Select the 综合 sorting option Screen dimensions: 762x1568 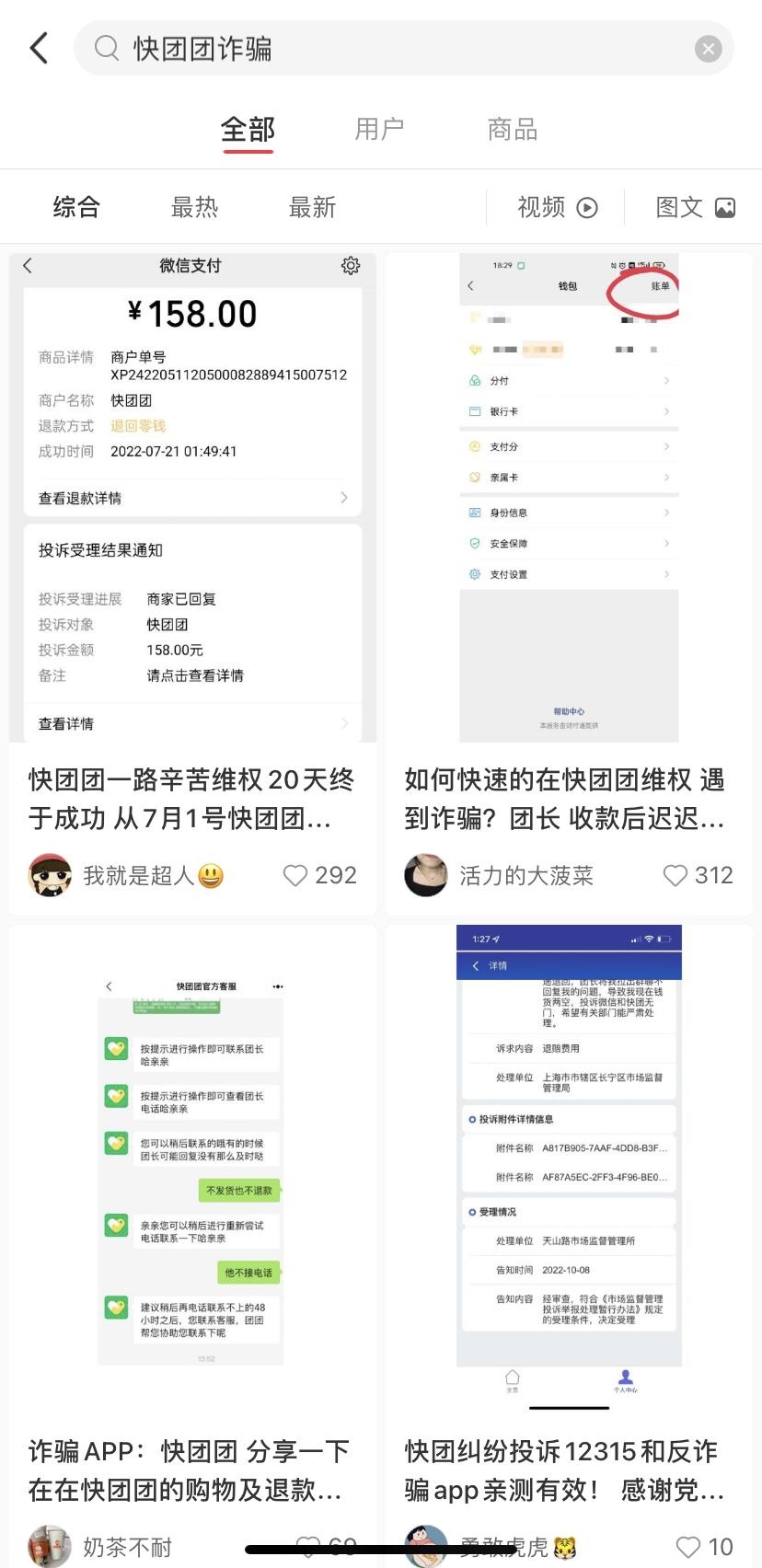(x=76, y=207)
